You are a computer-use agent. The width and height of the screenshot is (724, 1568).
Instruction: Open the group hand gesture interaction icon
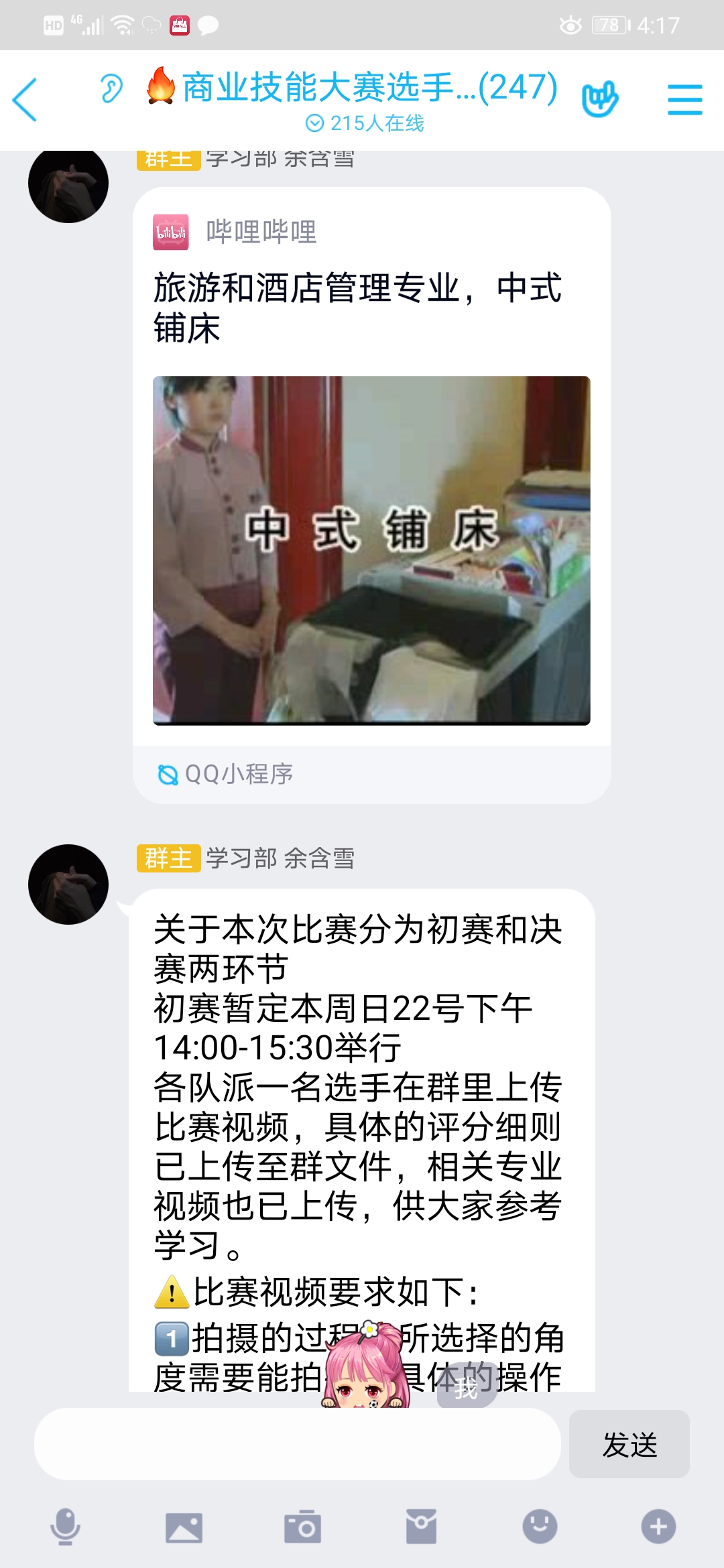[599, 100]
